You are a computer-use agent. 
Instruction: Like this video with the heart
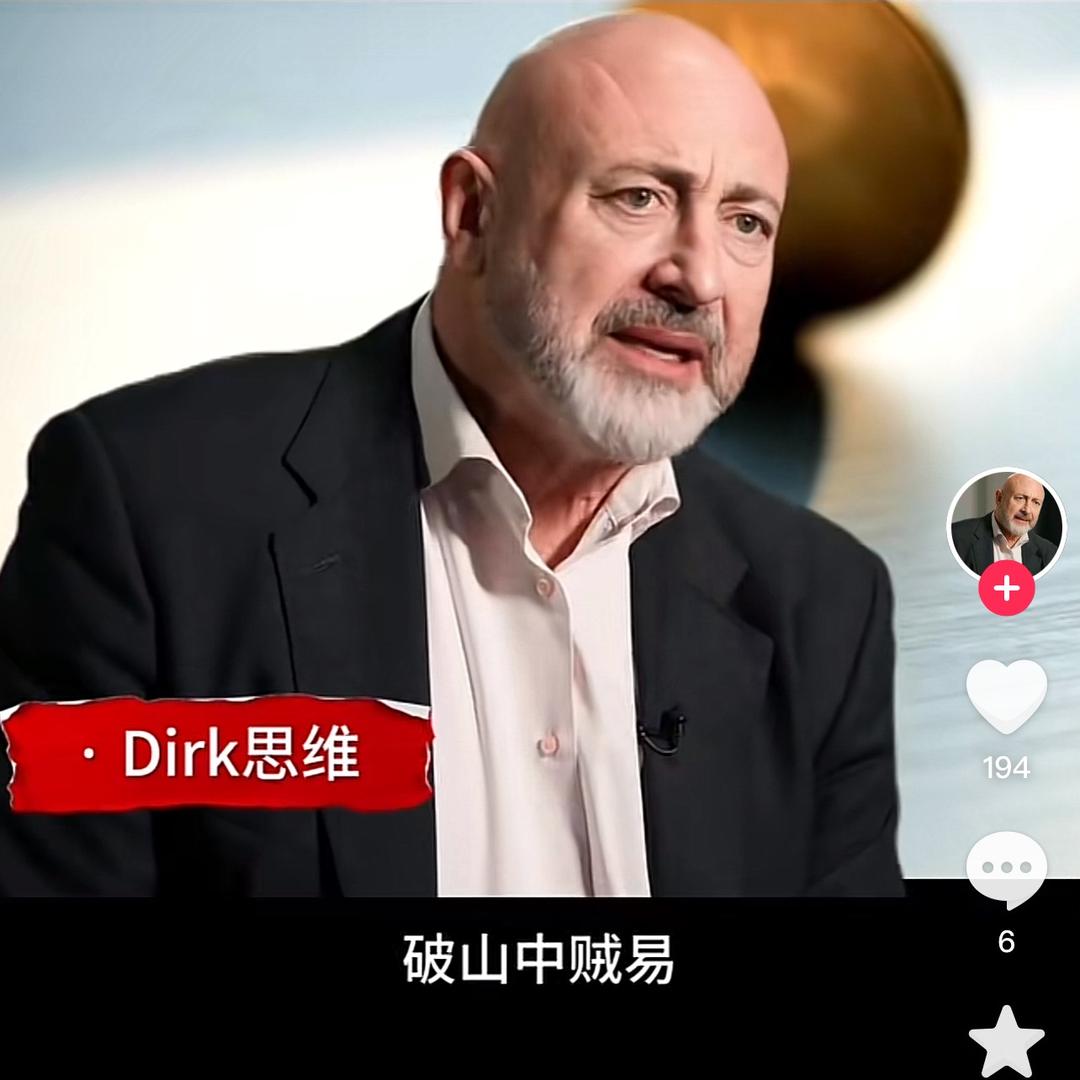point(1006,696)
